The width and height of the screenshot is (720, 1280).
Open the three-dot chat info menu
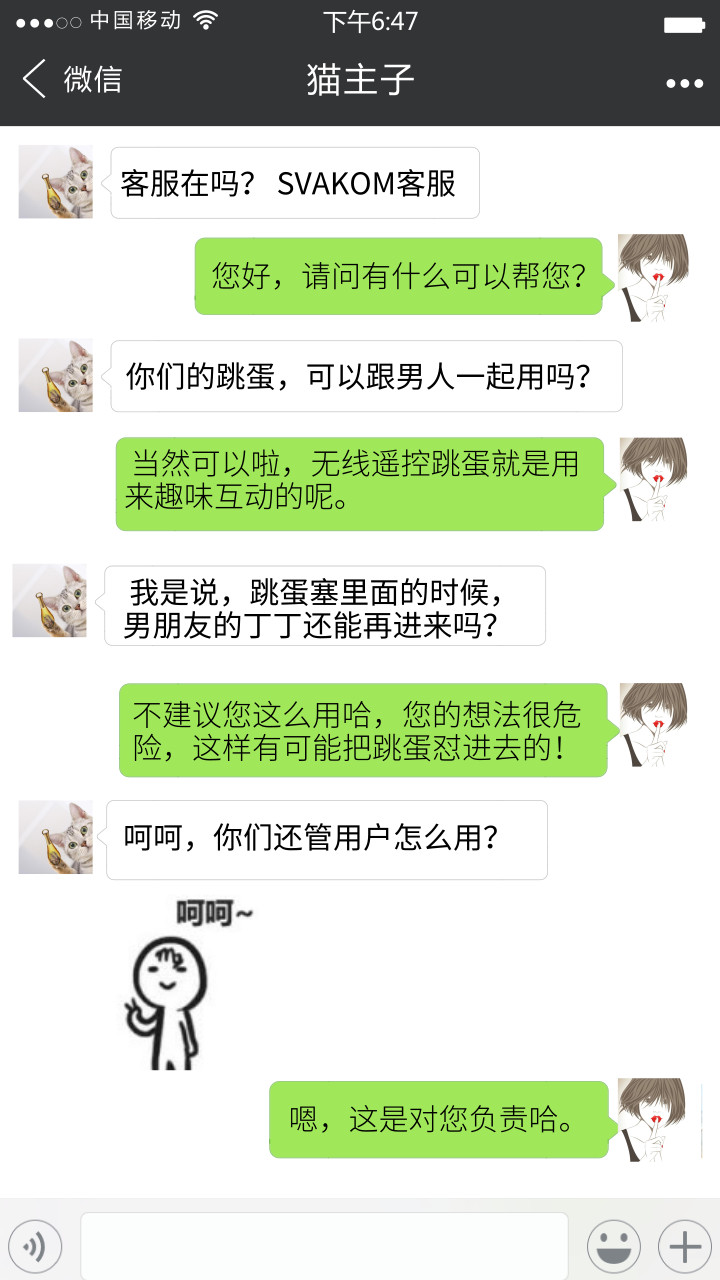(684, 83)
